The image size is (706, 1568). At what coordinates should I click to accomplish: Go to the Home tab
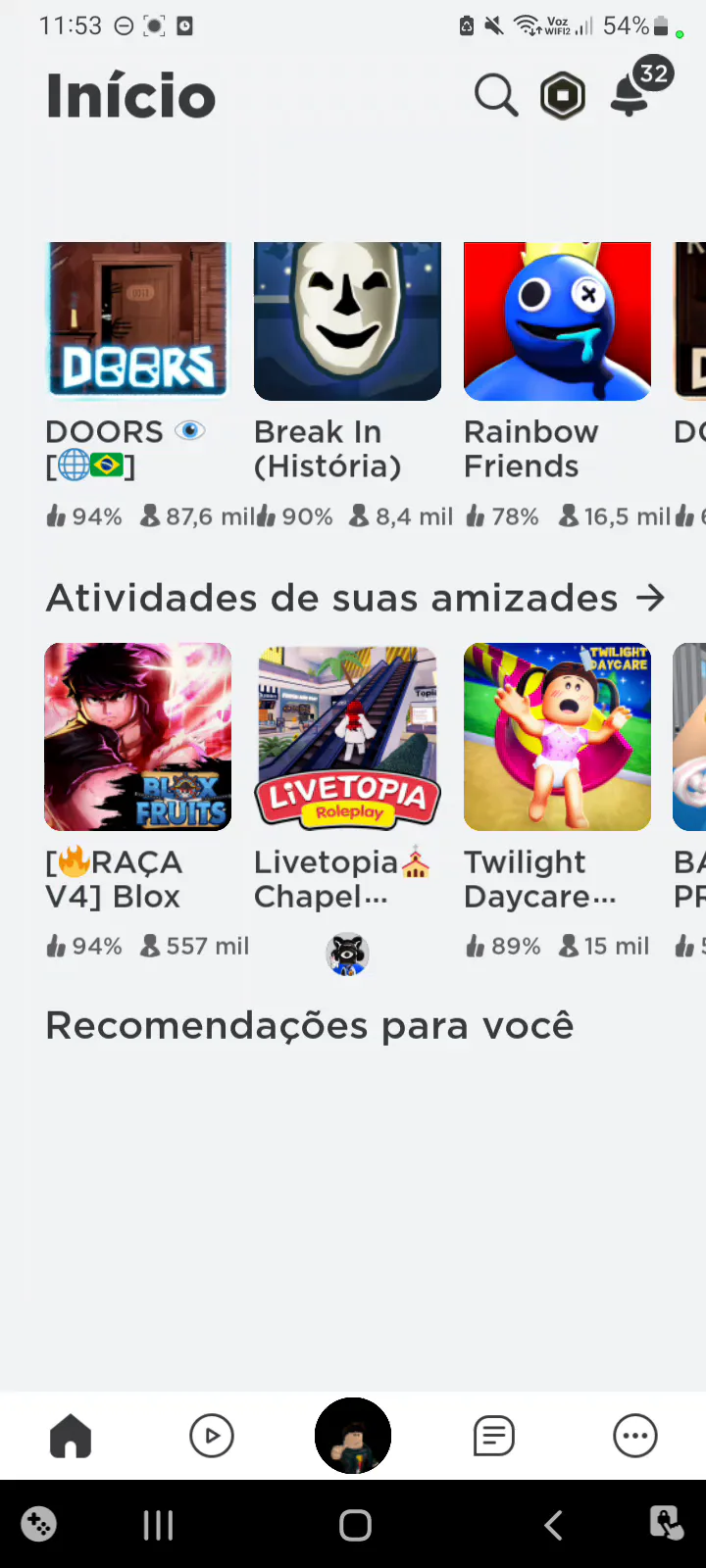coord(71,1437)
